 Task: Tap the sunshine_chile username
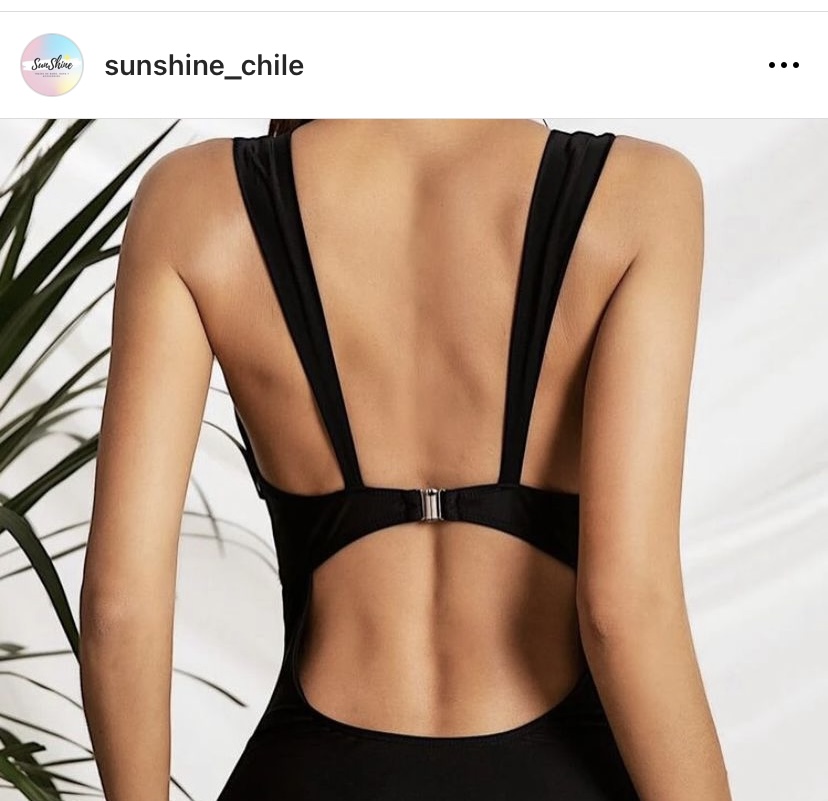point(204,66)
